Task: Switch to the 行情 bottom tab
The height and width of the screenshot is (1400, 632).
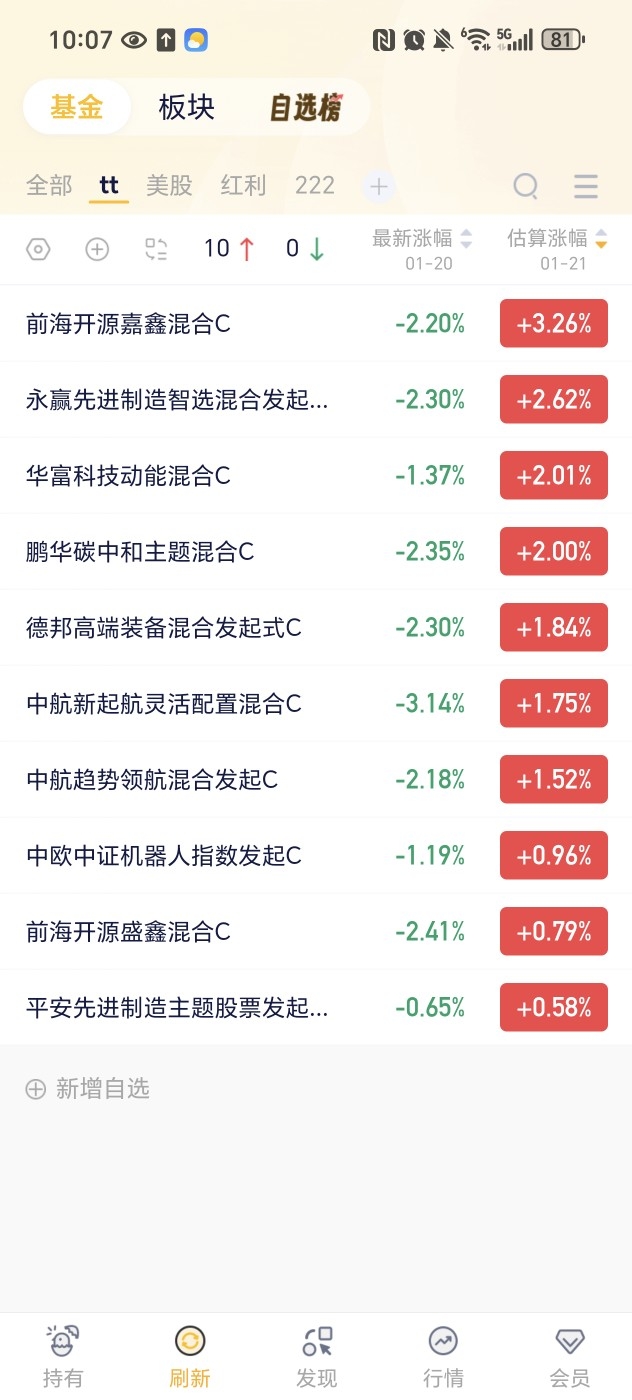Action: tap(443, 1357)
